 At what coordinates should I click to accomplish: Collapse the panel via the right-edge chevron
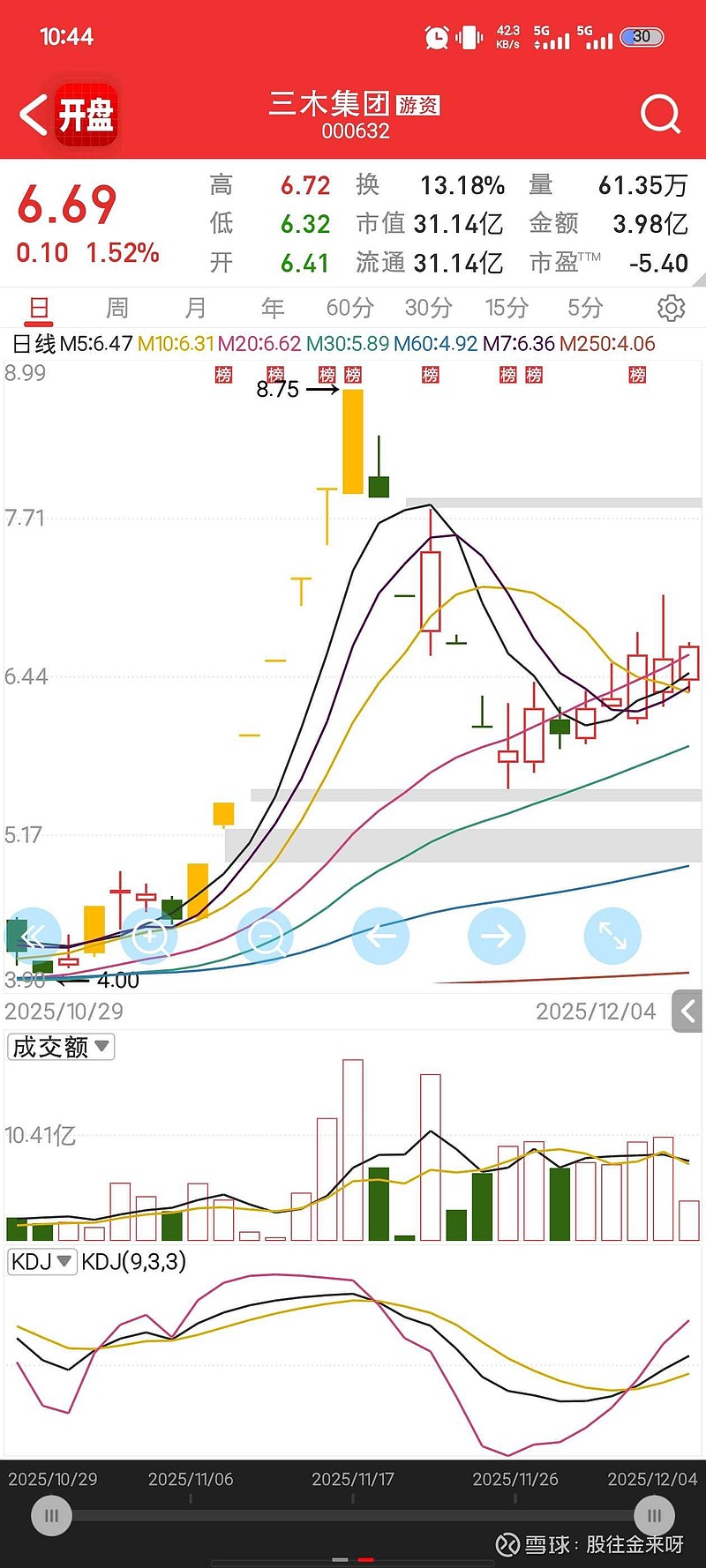(687, 1012)
